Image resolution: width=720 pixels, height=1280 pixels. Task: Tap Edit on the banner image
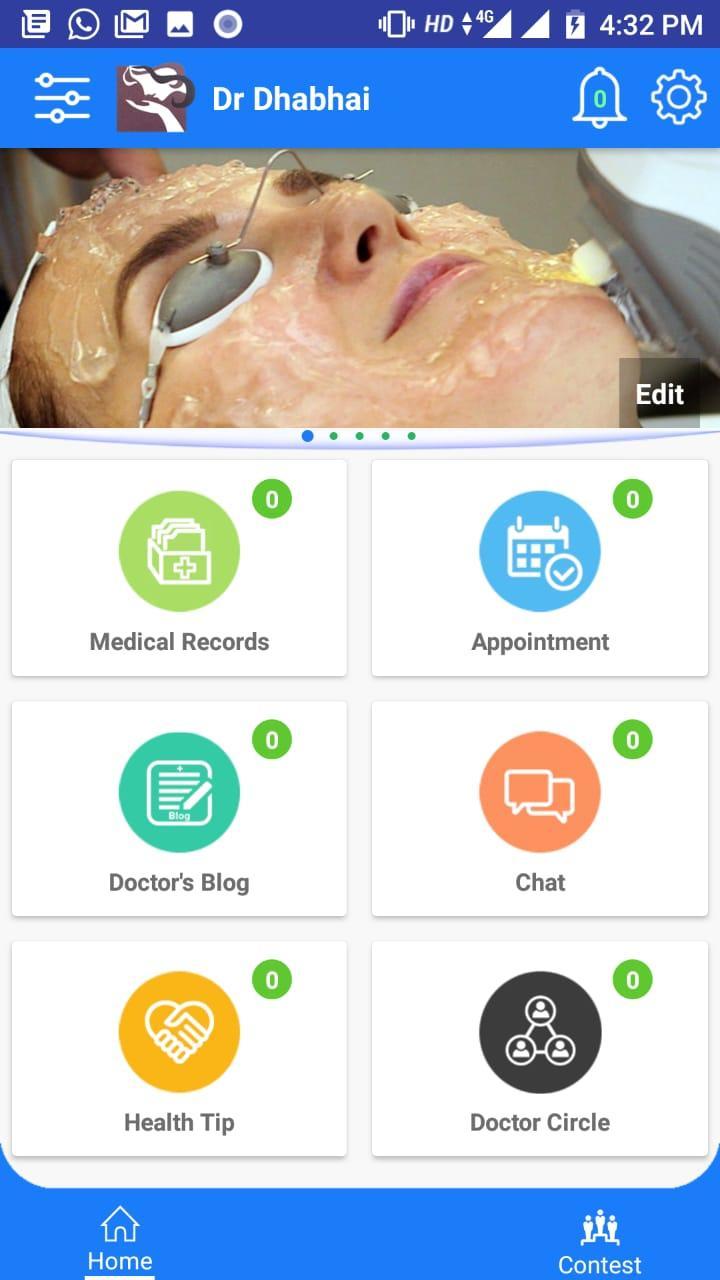(659, 394)
